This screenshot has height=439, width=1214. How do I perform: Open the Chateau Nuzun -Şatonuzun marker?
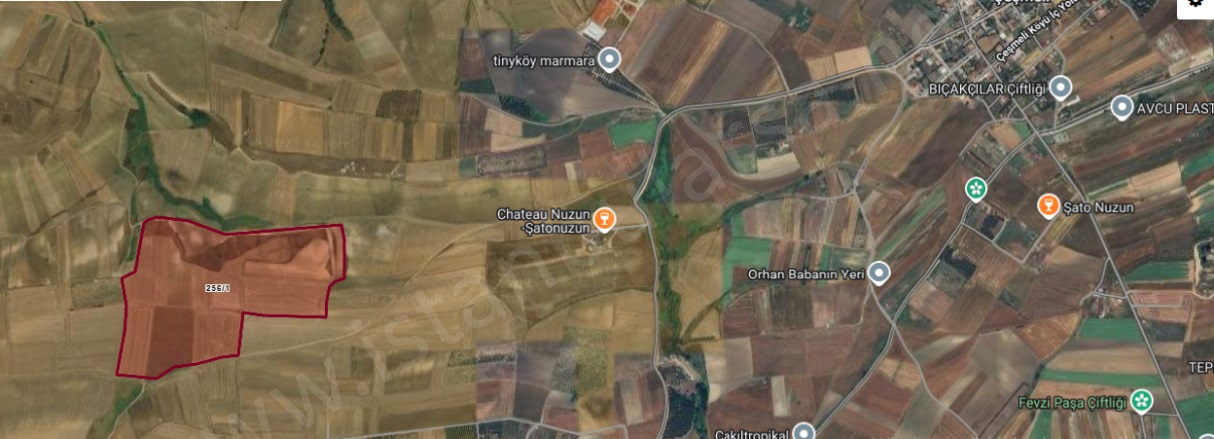[604, 218]
